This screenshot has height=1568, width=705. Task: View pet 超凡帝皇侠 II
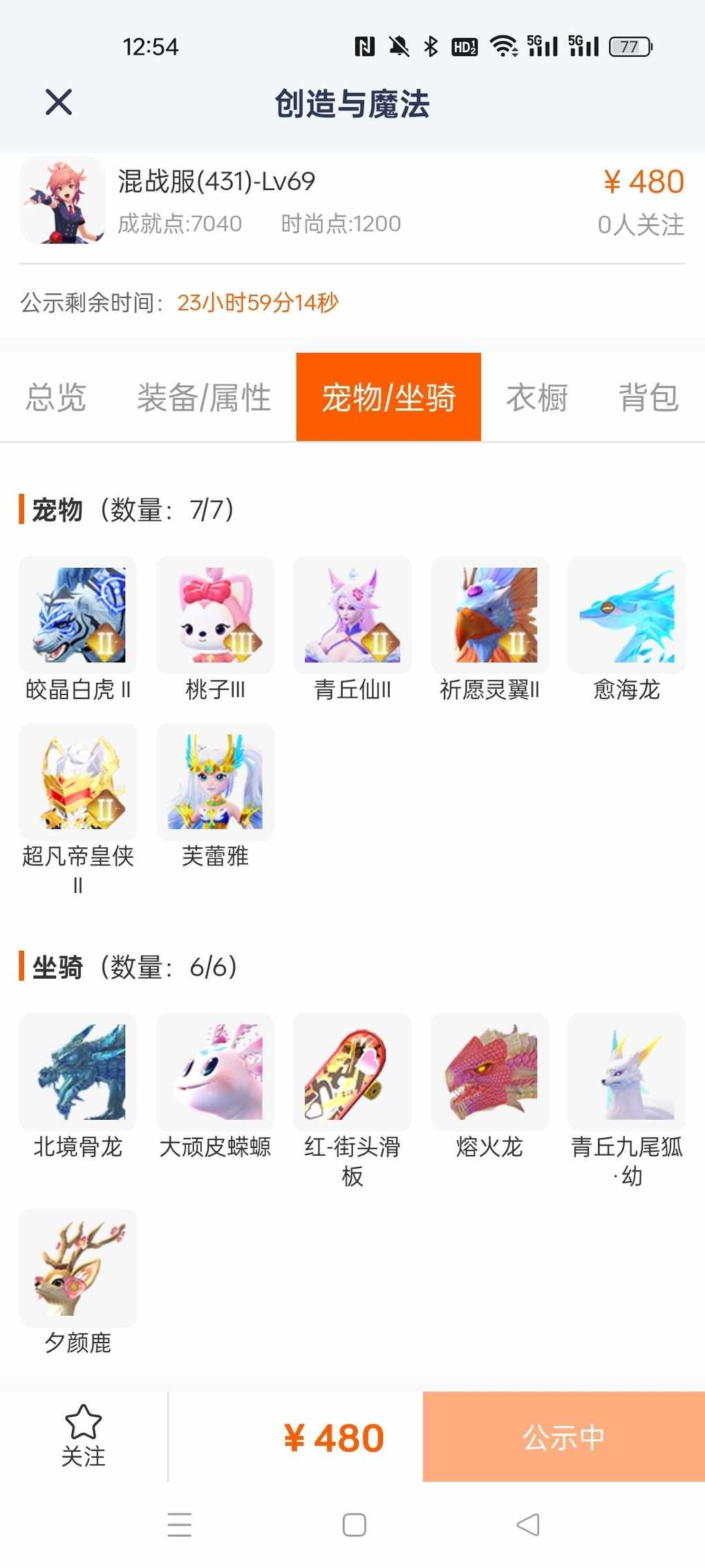78,782
